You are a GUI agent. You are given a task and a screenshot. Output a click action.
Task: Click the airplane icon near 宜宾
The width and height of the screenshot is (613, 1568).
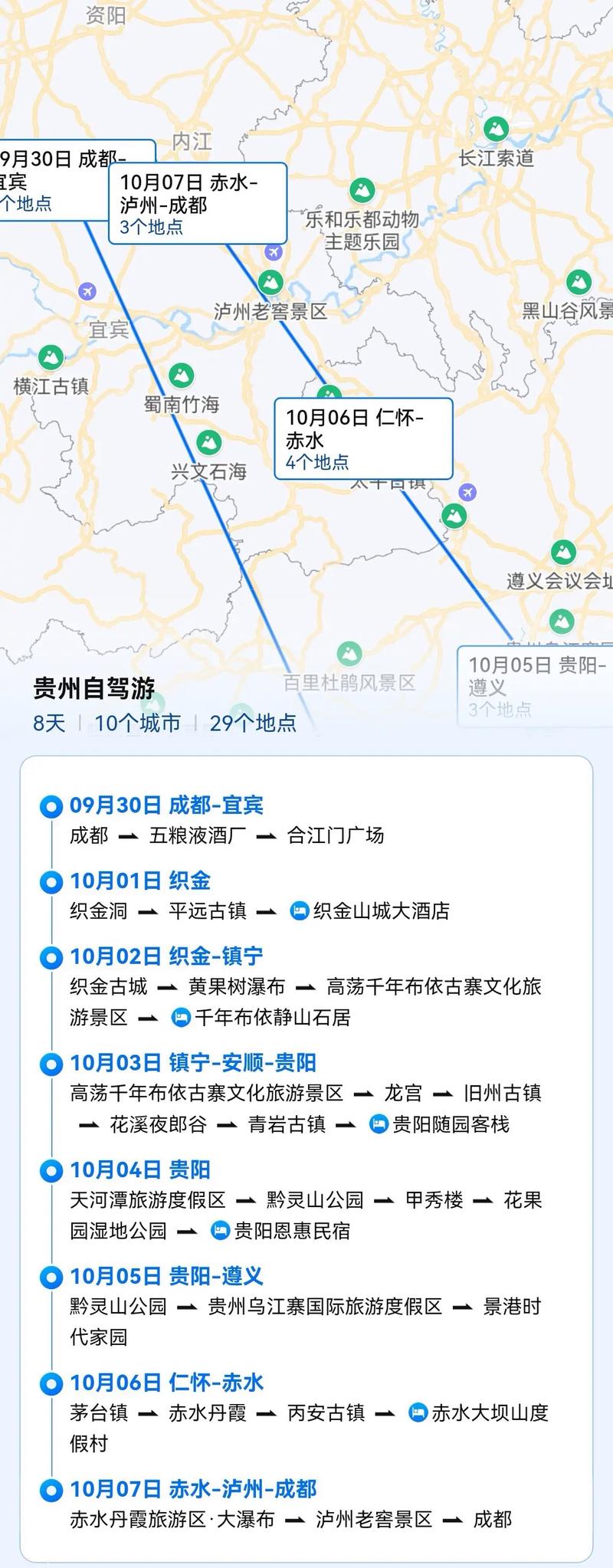(x=87, y=290)
